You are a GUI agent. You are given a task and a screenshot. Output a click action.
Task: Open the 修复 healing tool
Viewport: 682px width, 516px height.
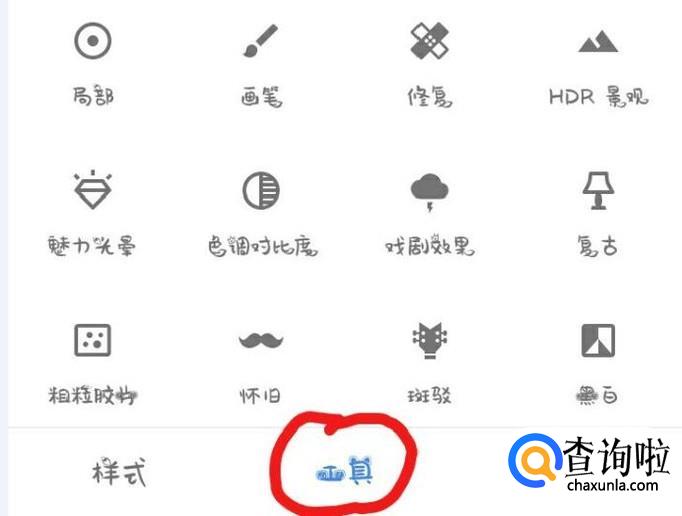pyautogui.click(x=430, y=62)
